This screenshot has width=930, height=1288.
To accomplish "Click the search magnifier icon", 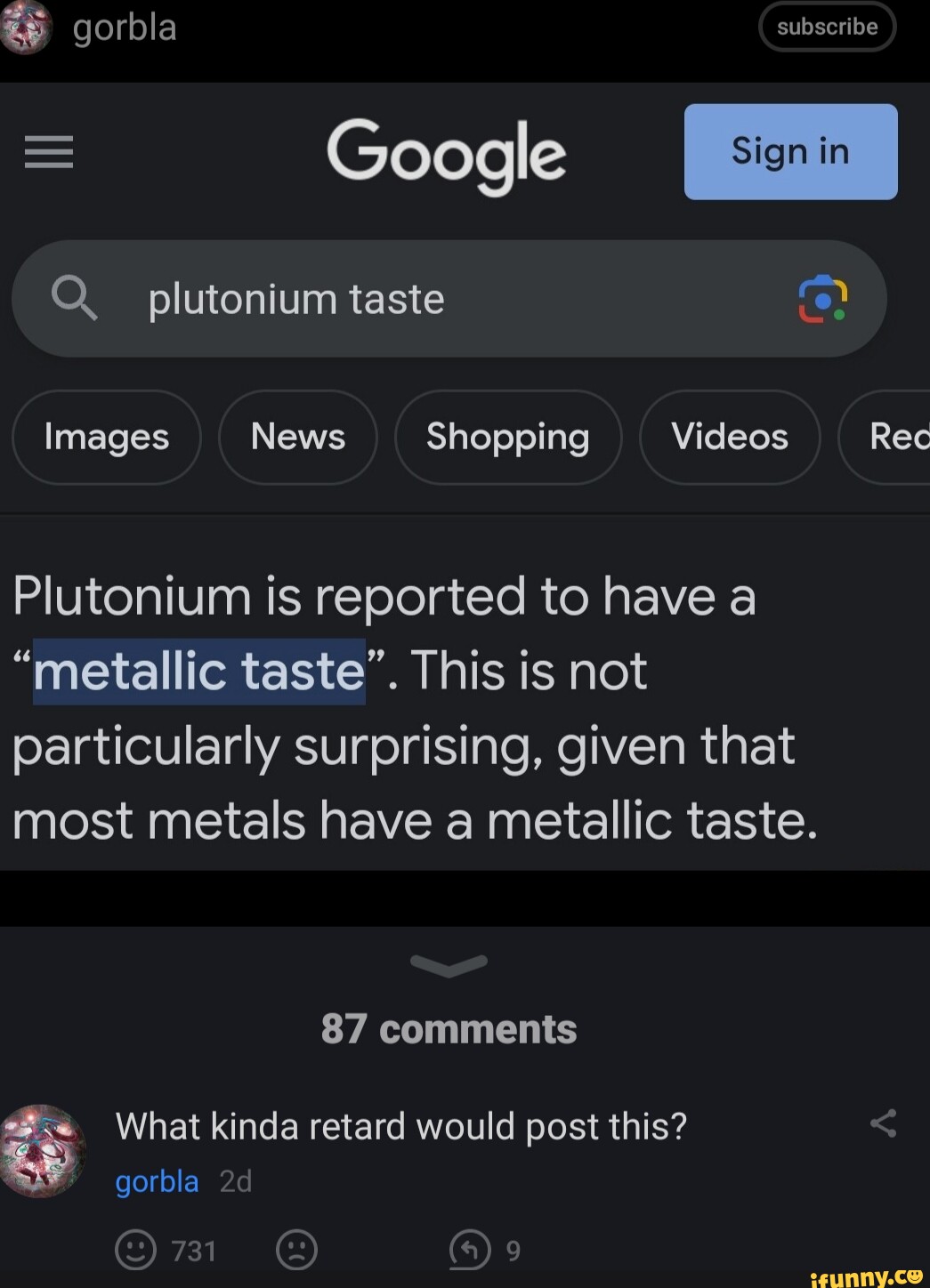I will [76, 299].
